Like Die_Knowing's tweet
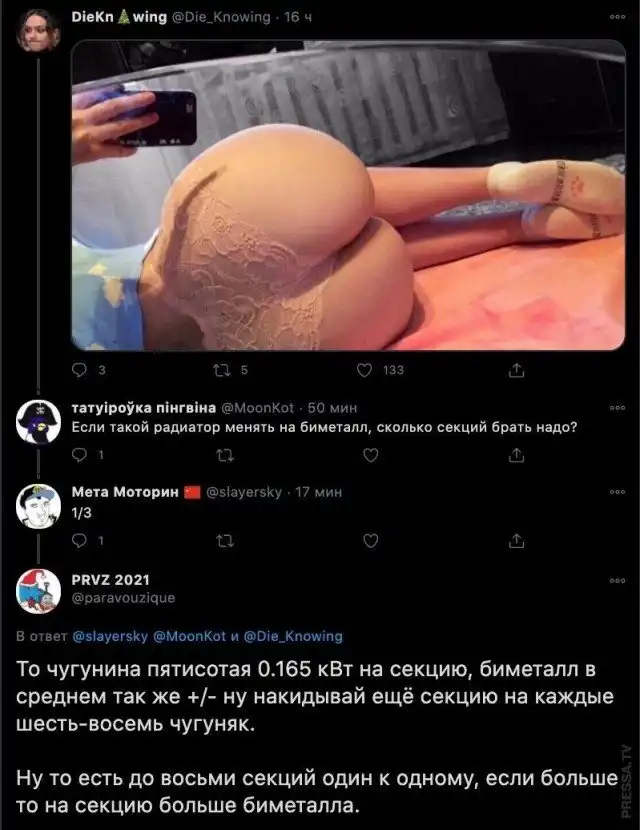 (x=366, y=370)
